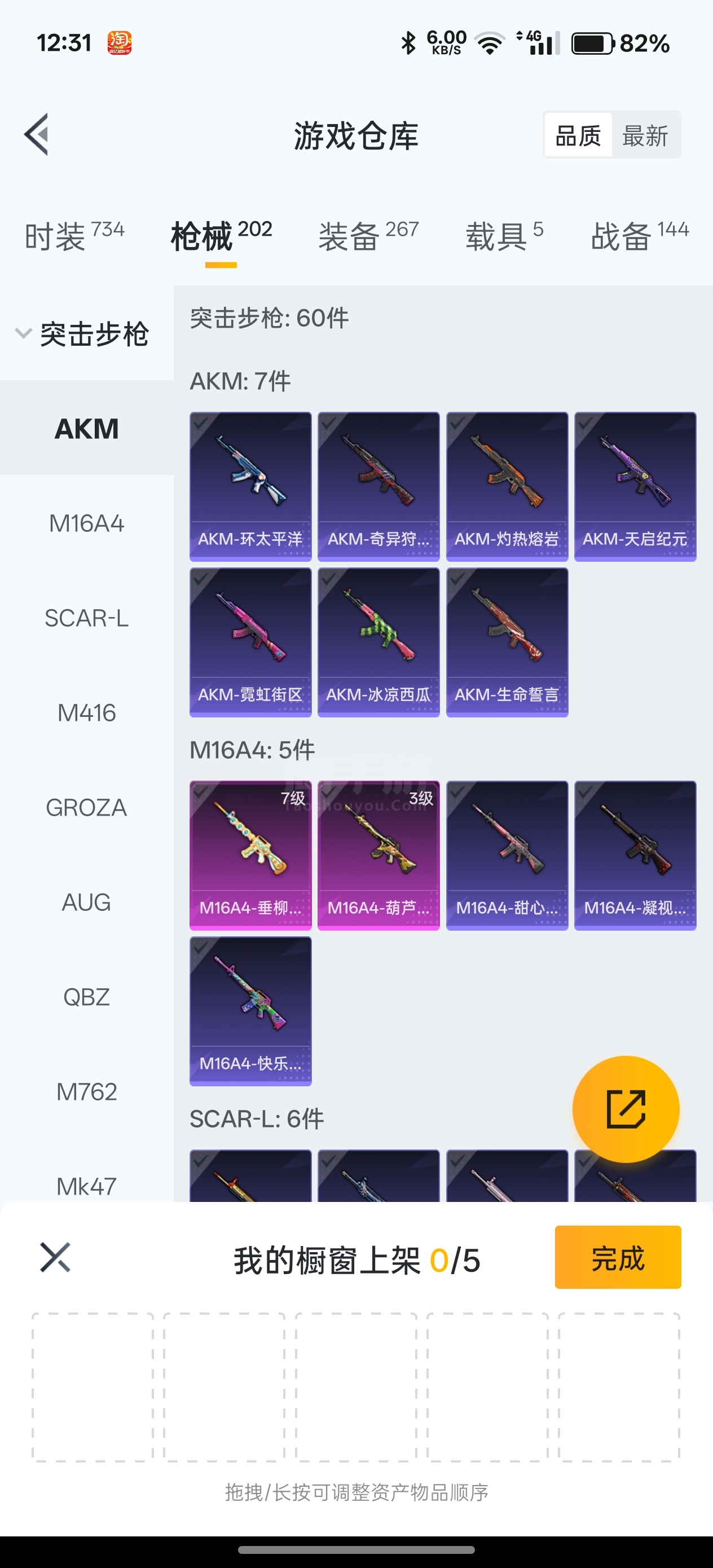Close the 我的橱窗上架 panel
The width and height of the screenshot is (713, 1568).
click(55, 1258)
